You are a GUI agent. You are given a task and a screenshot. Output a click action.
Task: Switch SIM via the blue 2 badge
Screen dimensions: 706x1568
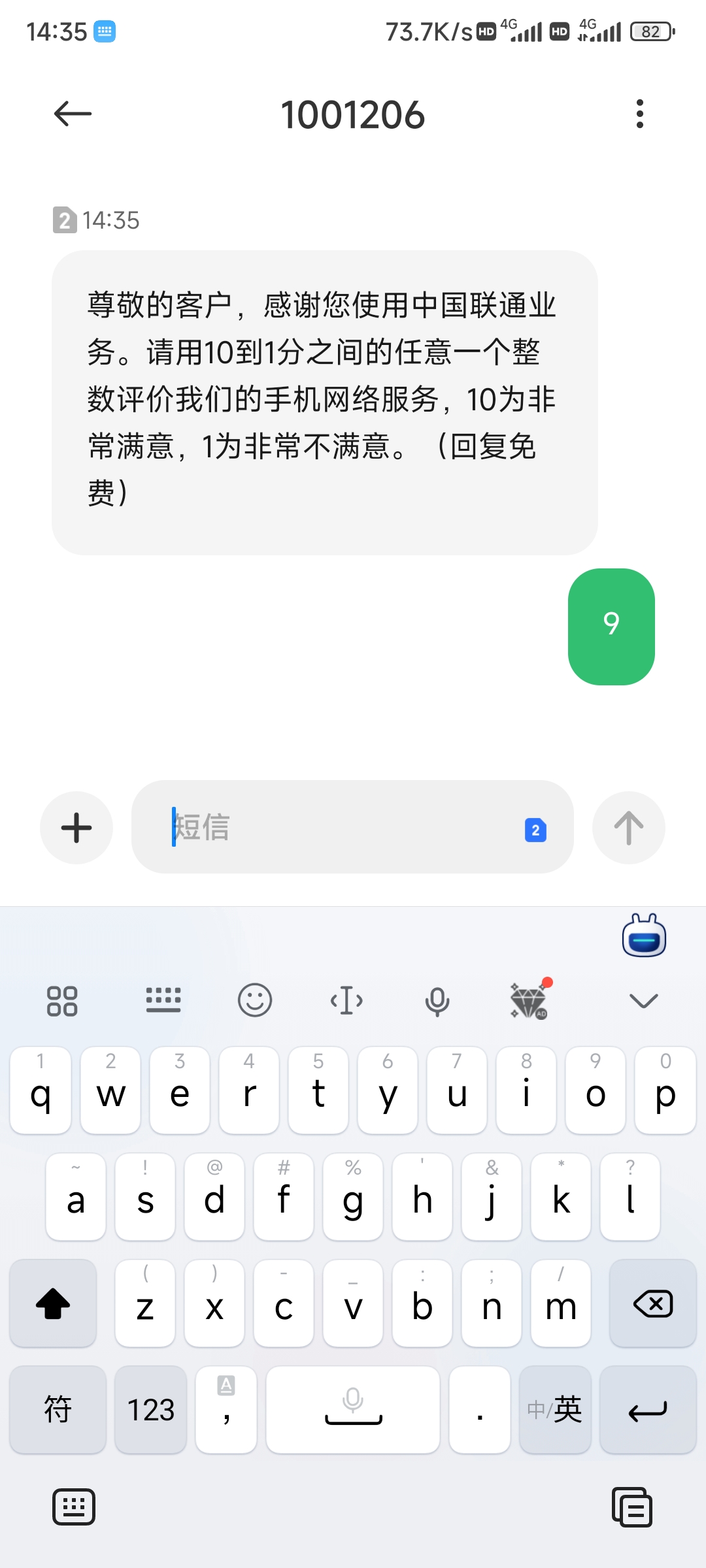point(535,830)
